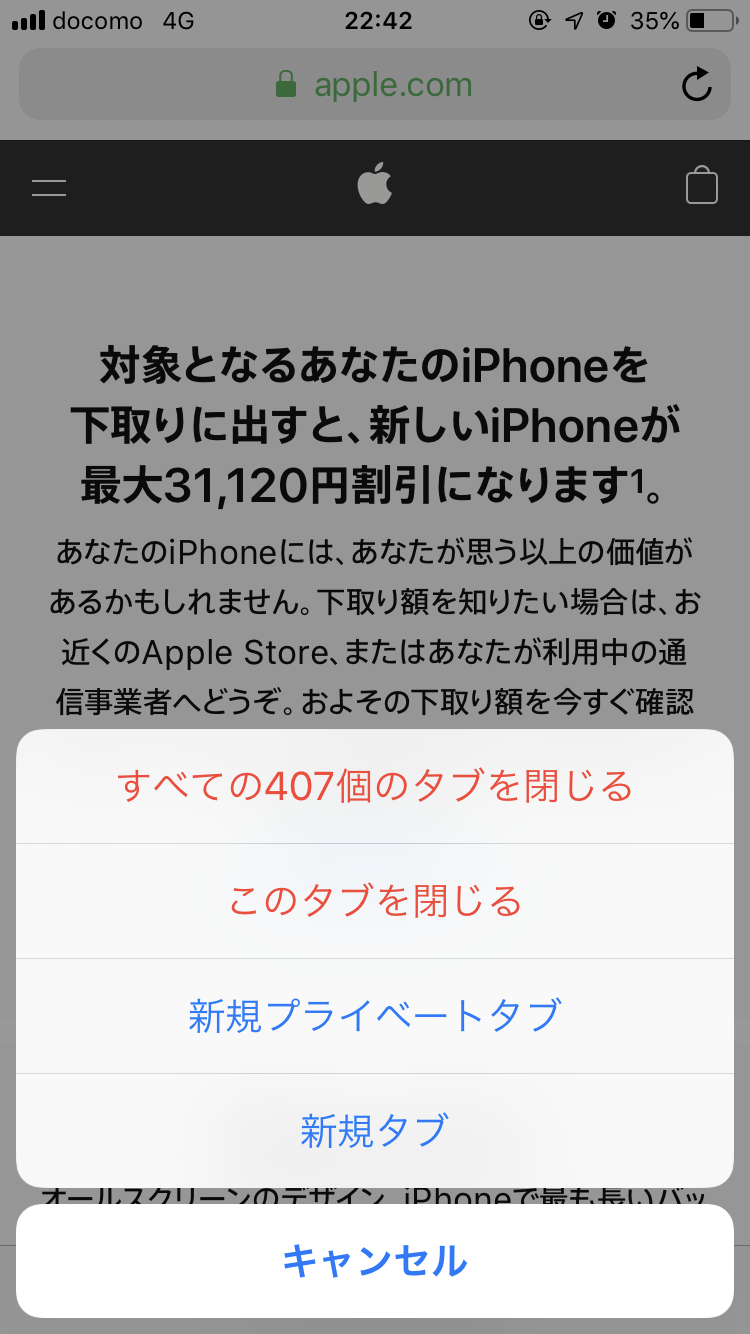Open a new private tab
Image resolution: width=750 pixels, height=1334 pixels.
coord(375,1016)
